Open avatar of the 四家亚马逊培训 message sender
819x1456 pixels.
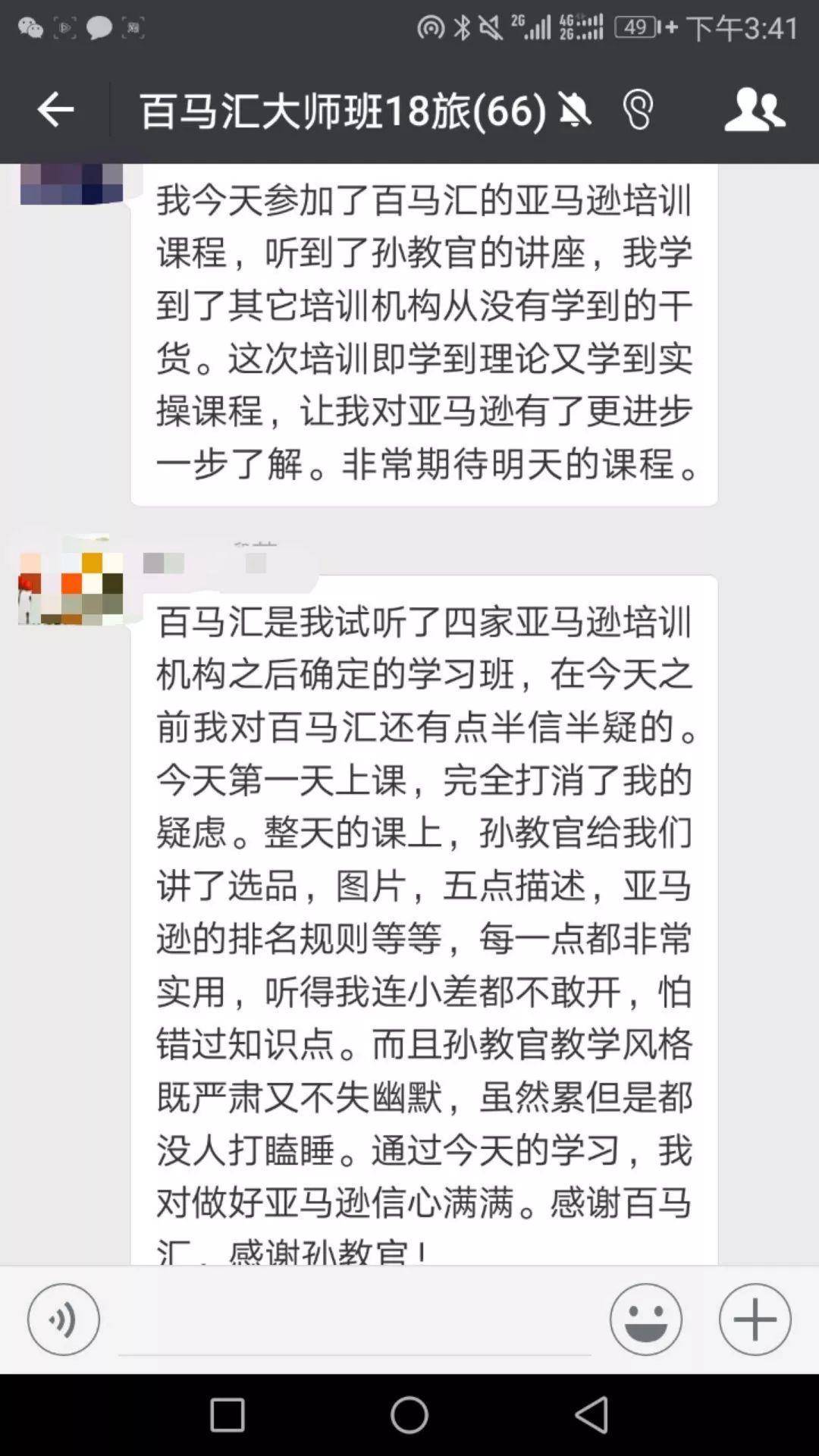[71, 588]
